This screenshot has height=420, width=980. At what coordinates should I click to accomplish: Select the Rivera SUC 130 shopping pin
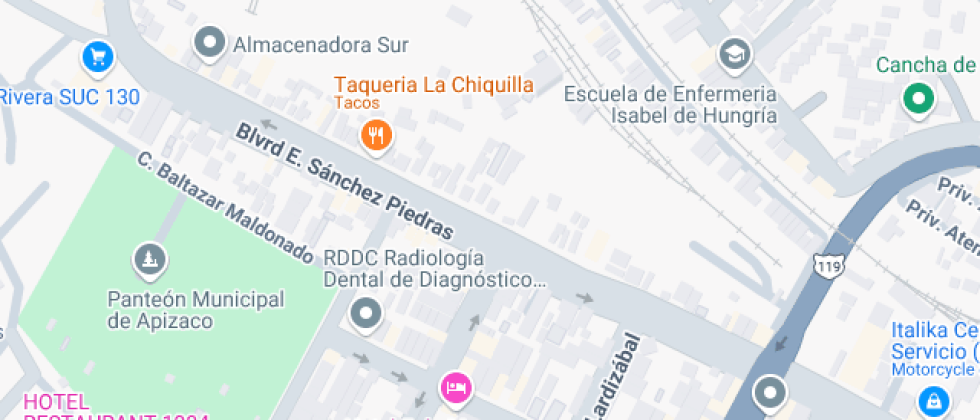pyautogui.click(x=98, y=59)
